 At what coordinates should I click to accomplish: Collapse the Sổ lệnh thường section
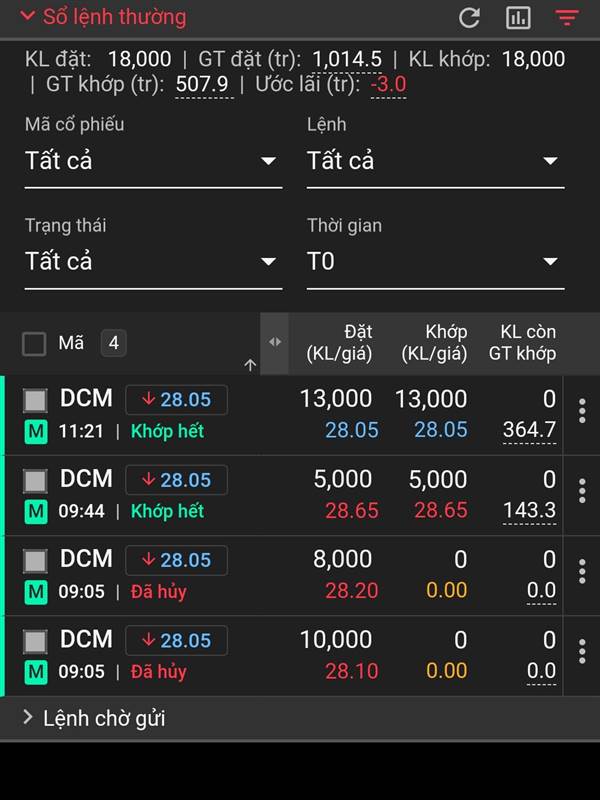point(27,17)
